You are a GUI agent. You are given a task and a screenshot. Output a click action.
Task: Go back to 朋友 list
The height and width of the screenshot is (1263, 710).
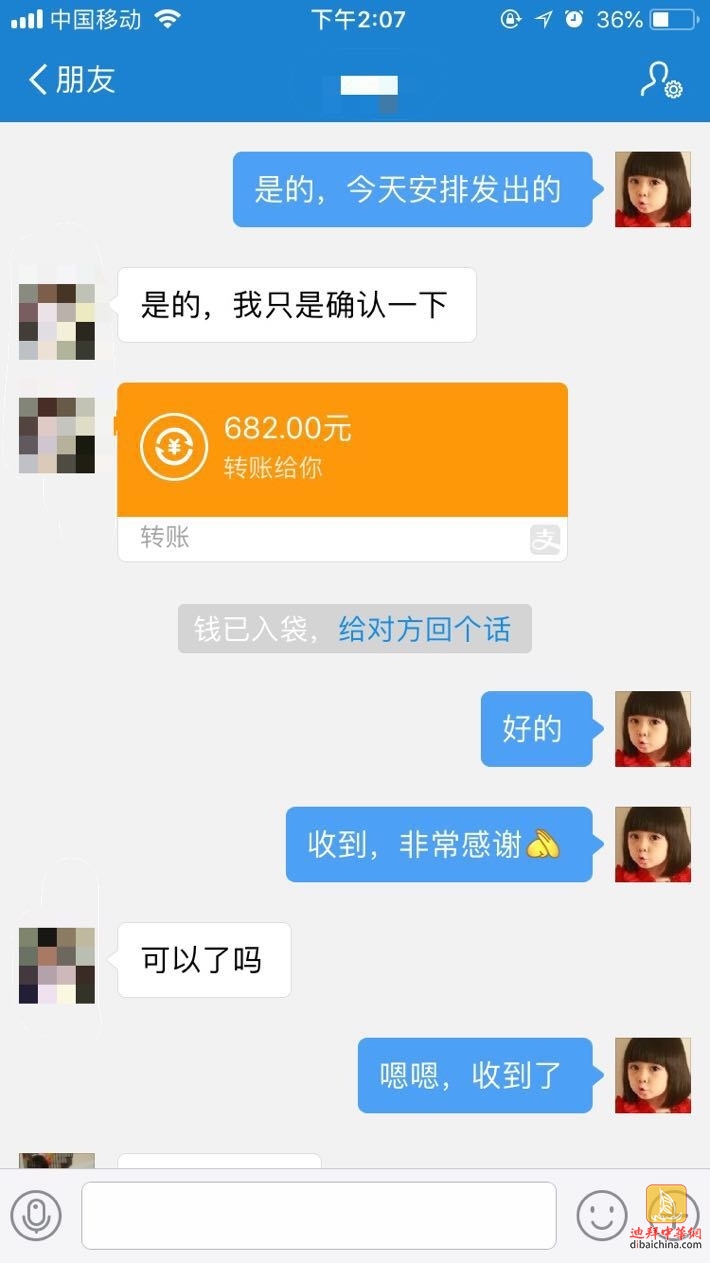point(72,80)
